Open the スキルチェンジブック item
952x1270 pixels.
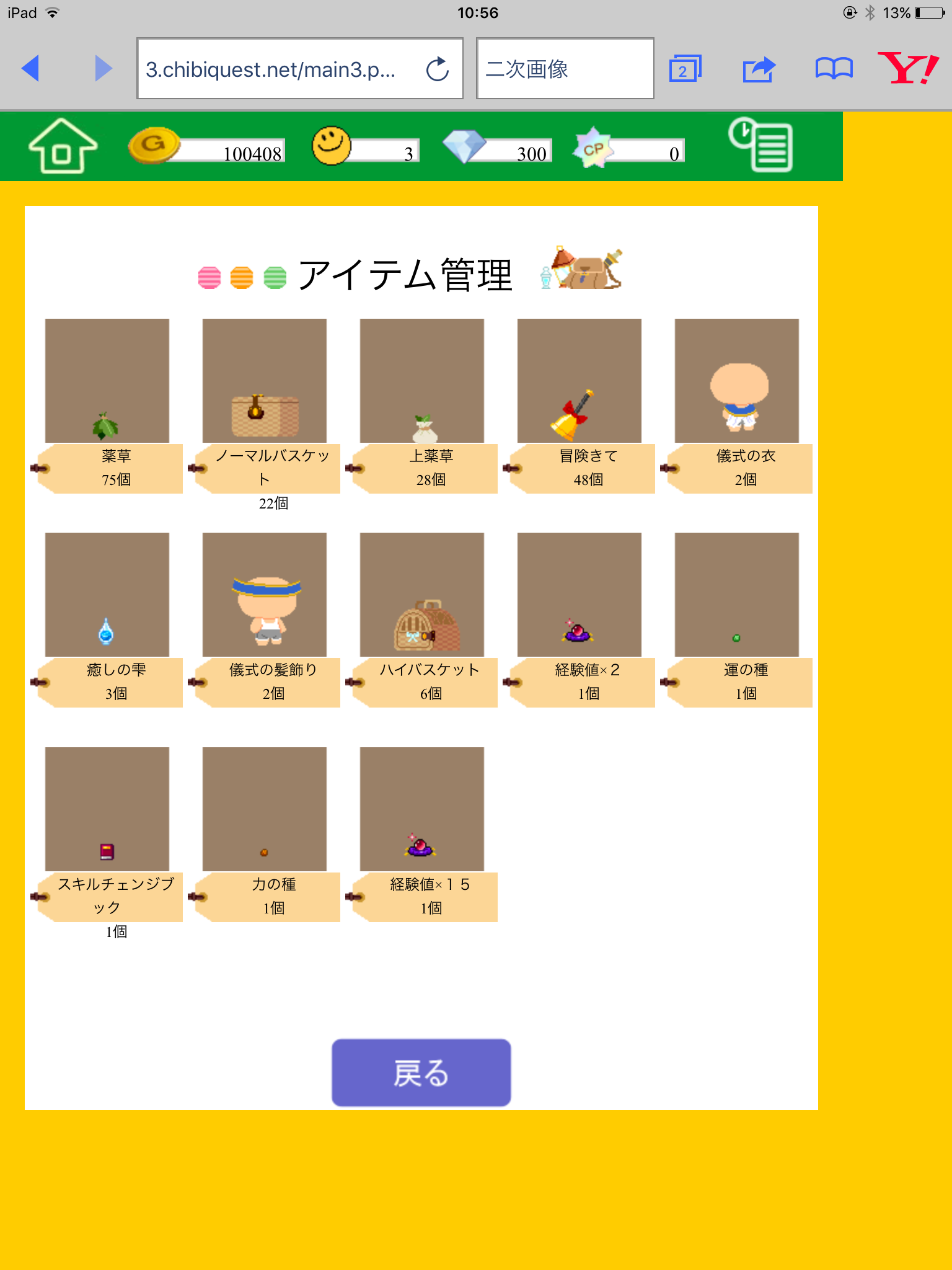pos(107,809)
